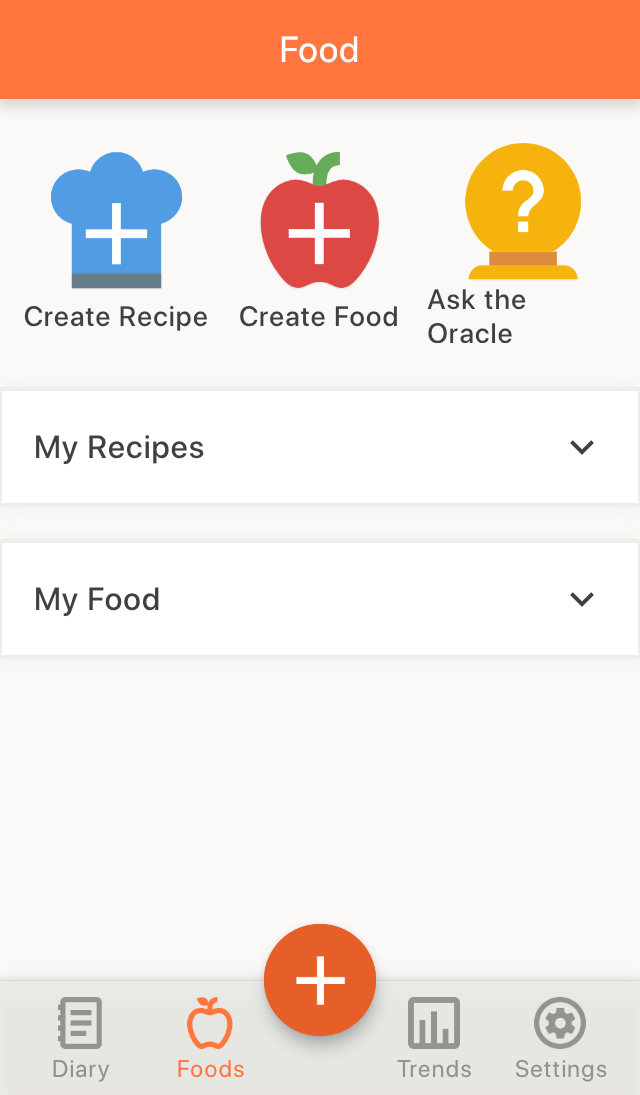
Task: Create a new food with apple icon
Action: click(319, 241)
